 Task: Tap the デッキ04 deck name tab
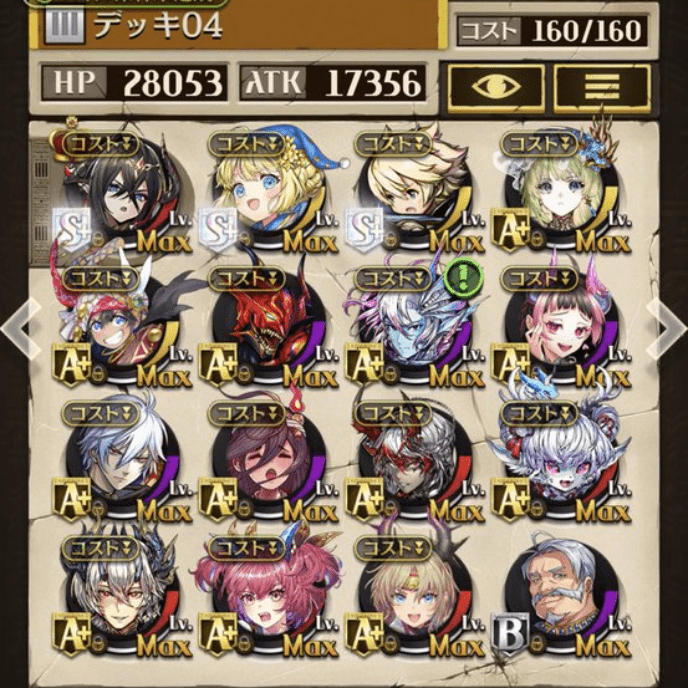[240, 27]
